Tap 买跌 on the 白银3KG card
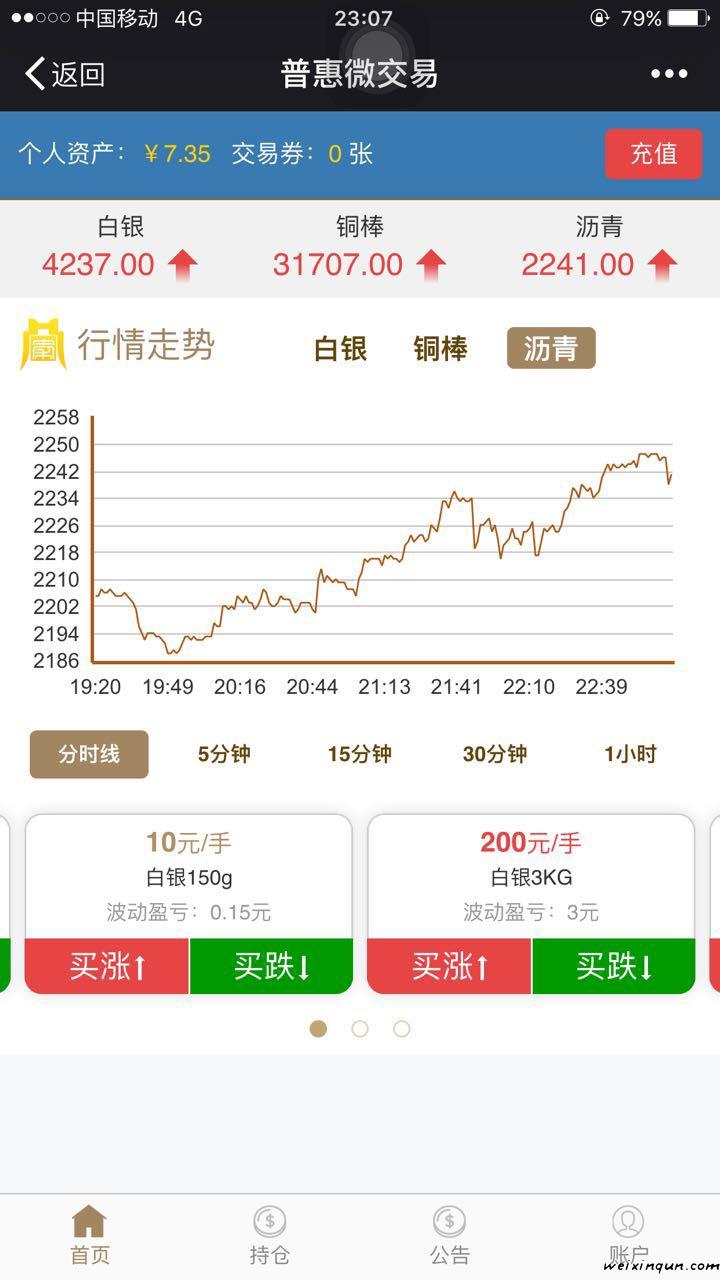Image resolution: width=720 pixels, height=1280 pixels. coord(613,966)
